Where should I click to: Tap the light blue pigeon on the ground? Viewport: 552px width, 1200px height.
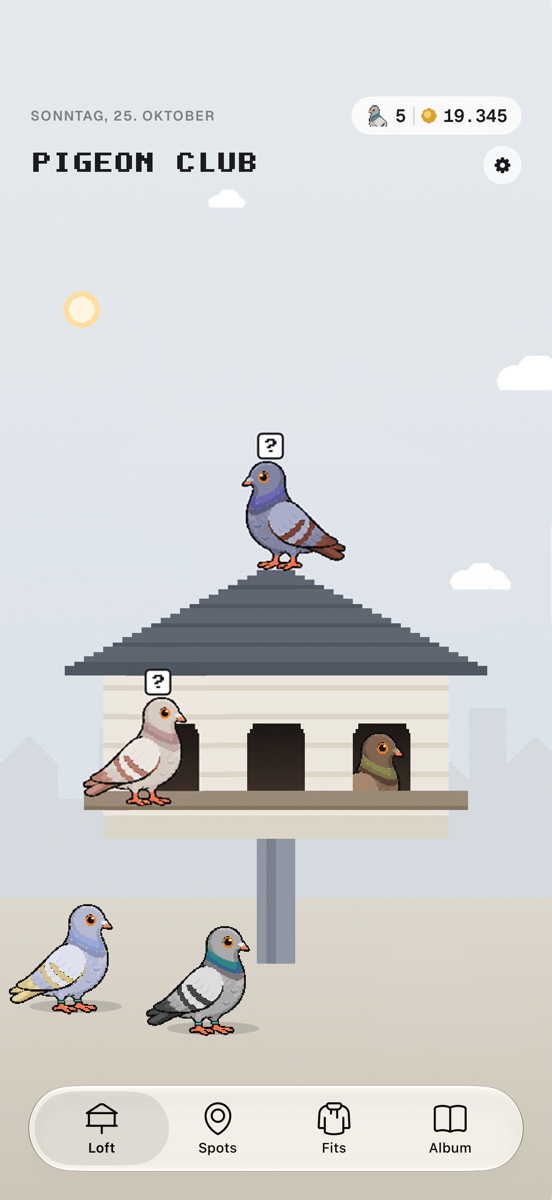coord(62,960)
